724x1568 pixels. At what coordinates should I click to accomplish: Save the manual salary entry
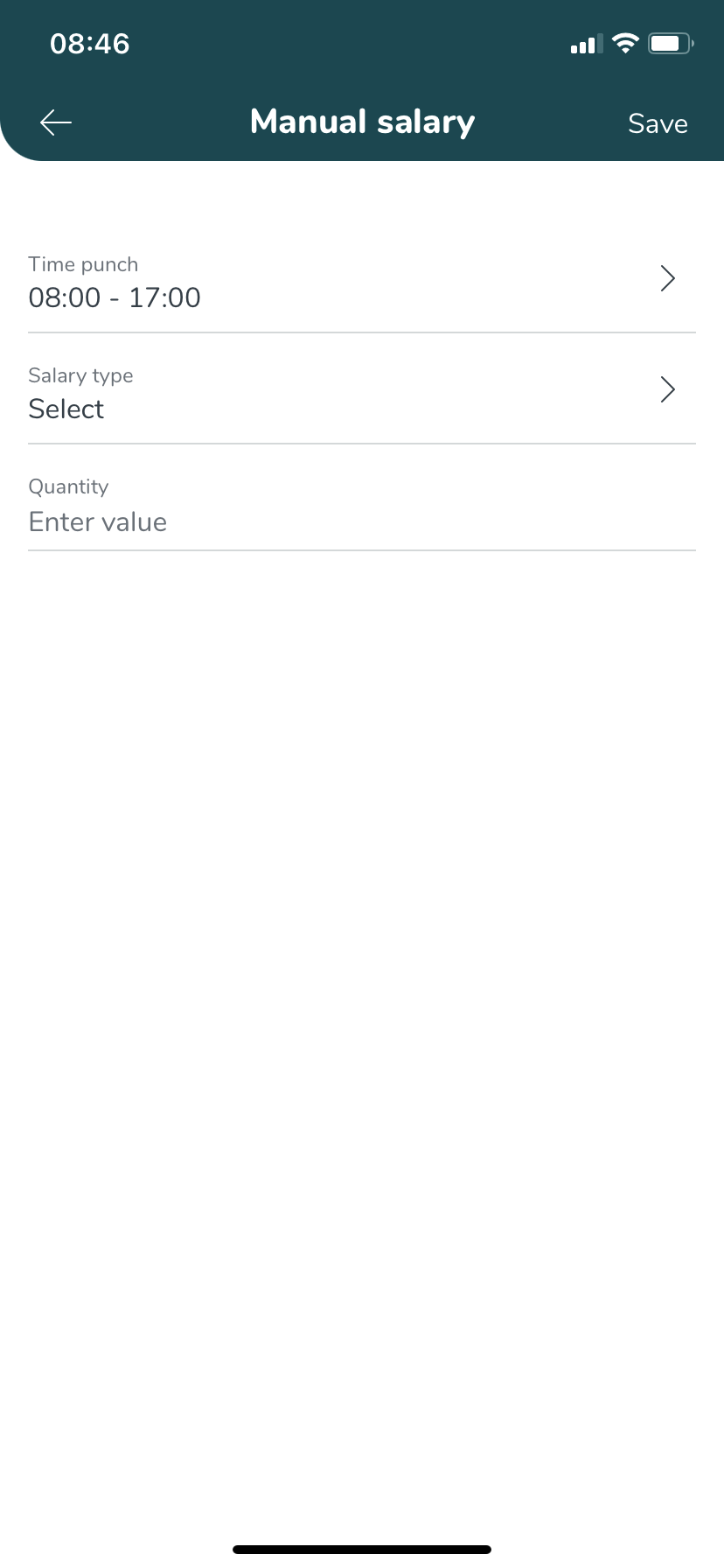click(658, 123)
